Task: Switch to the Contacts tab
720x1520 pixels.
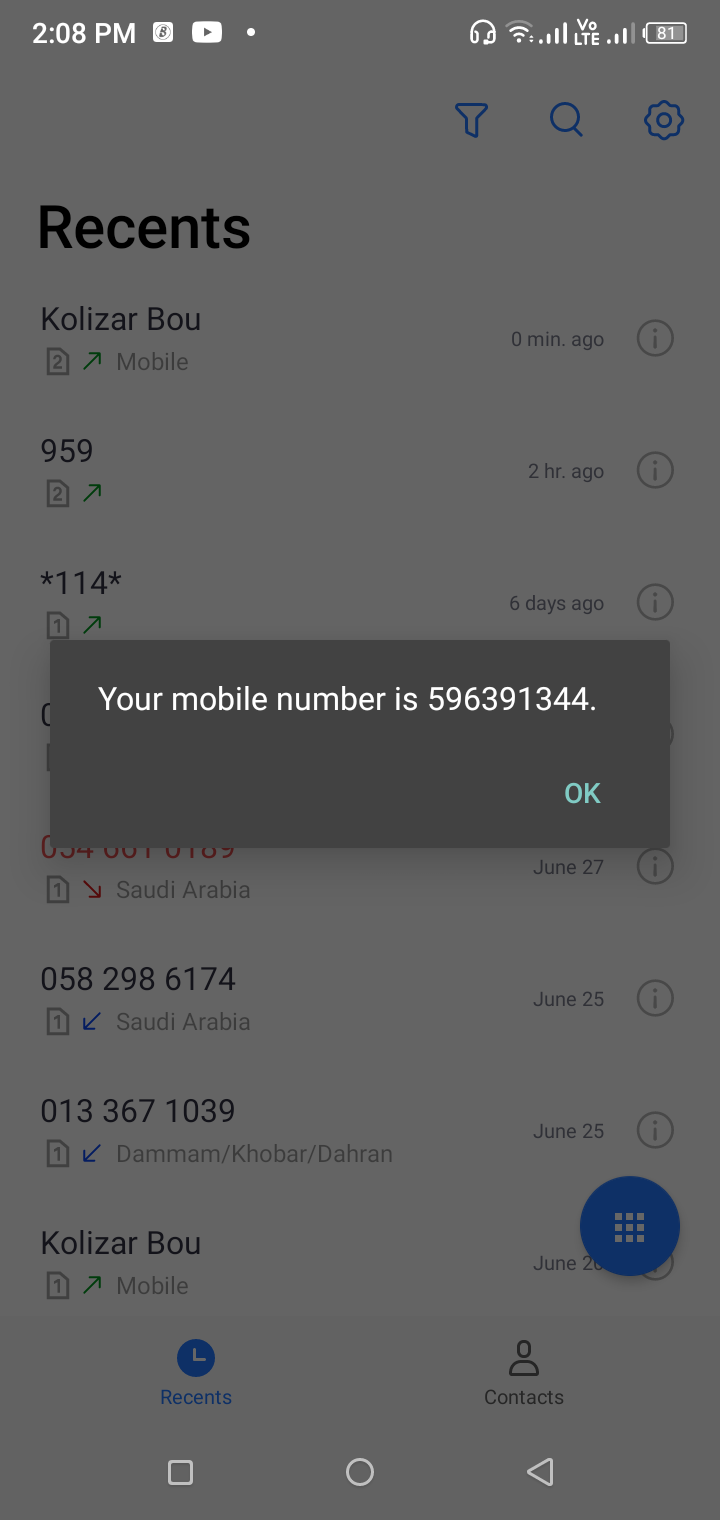Action: (523, 1373)
